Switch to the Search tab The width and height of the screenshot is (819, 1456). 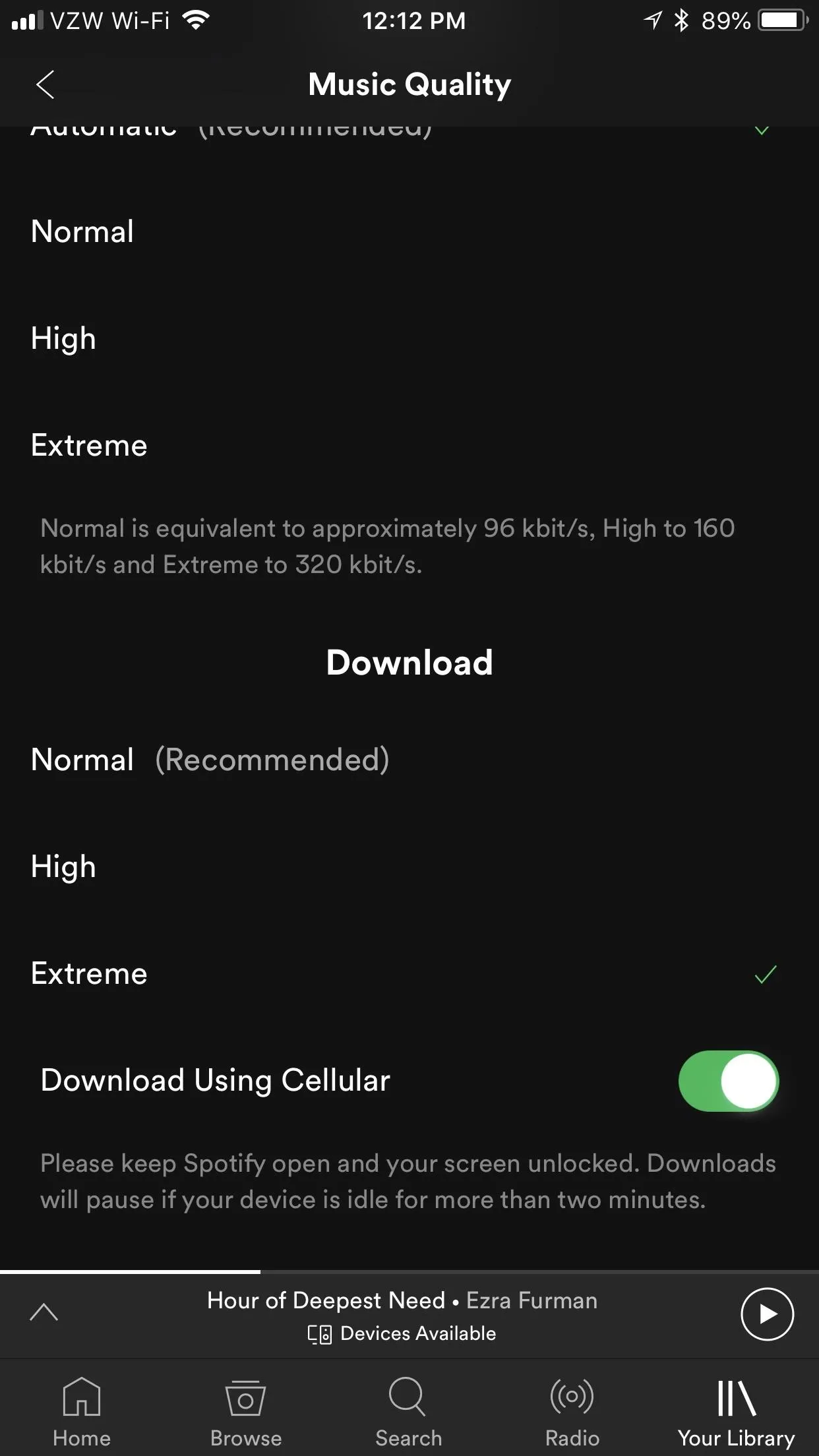tap(409, 1410)
